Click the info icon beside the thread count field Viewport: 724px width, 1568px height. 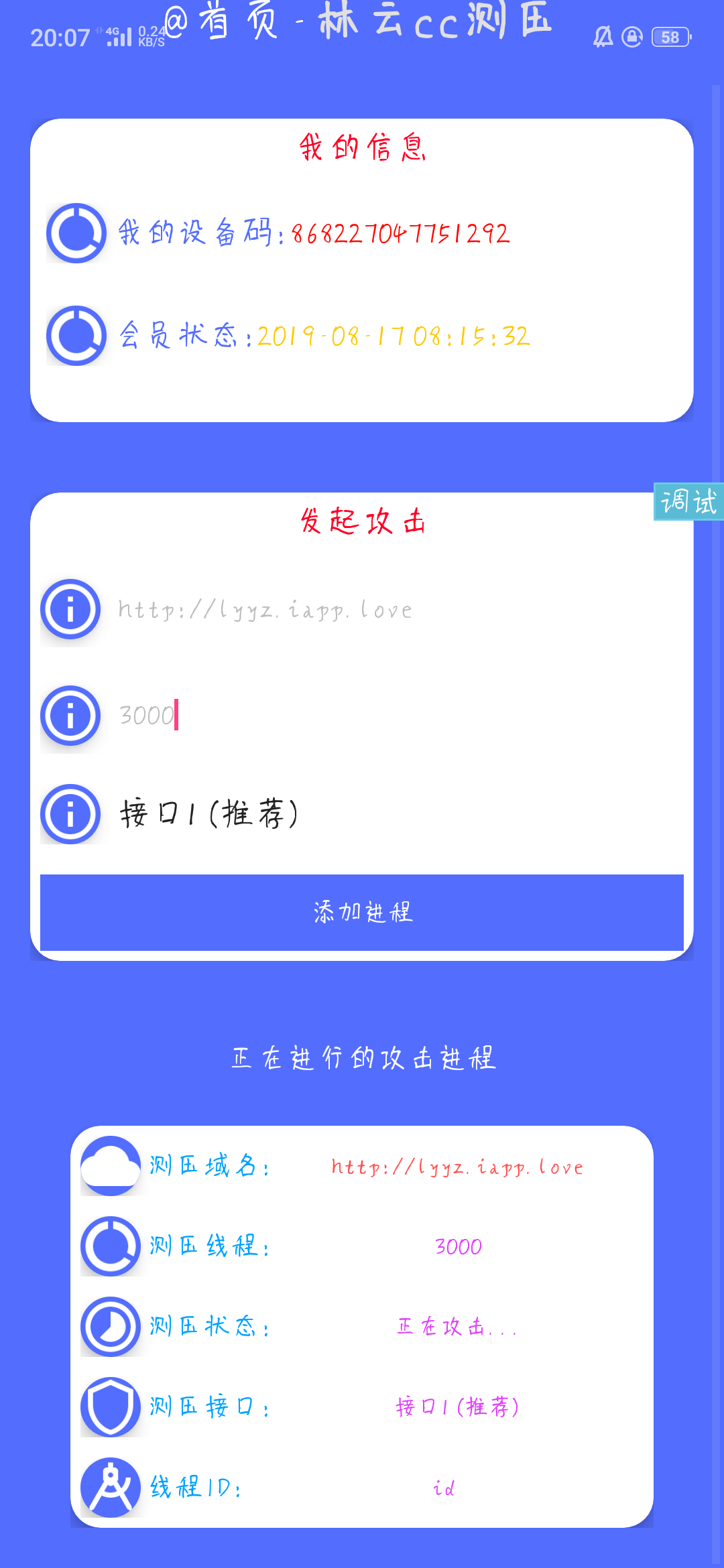point(70,716)
